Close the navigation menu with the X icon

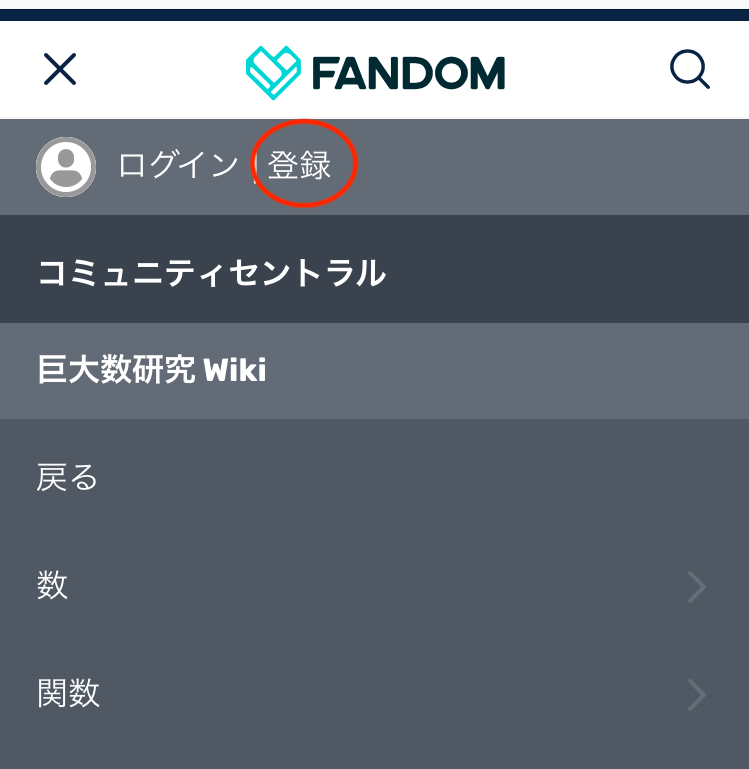[x=60, y=69]
